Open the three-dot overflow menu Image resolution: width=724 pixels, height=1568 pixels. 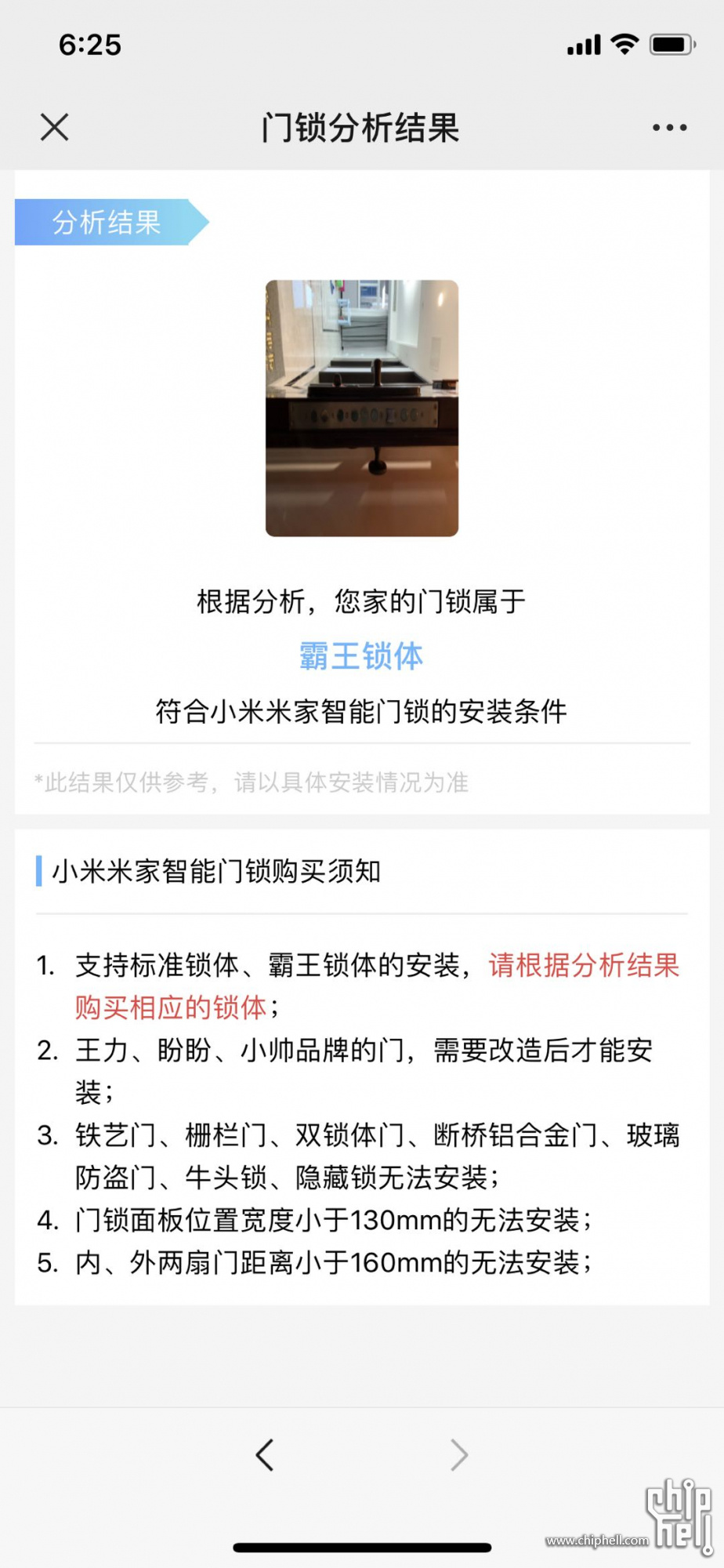point(669,127)
